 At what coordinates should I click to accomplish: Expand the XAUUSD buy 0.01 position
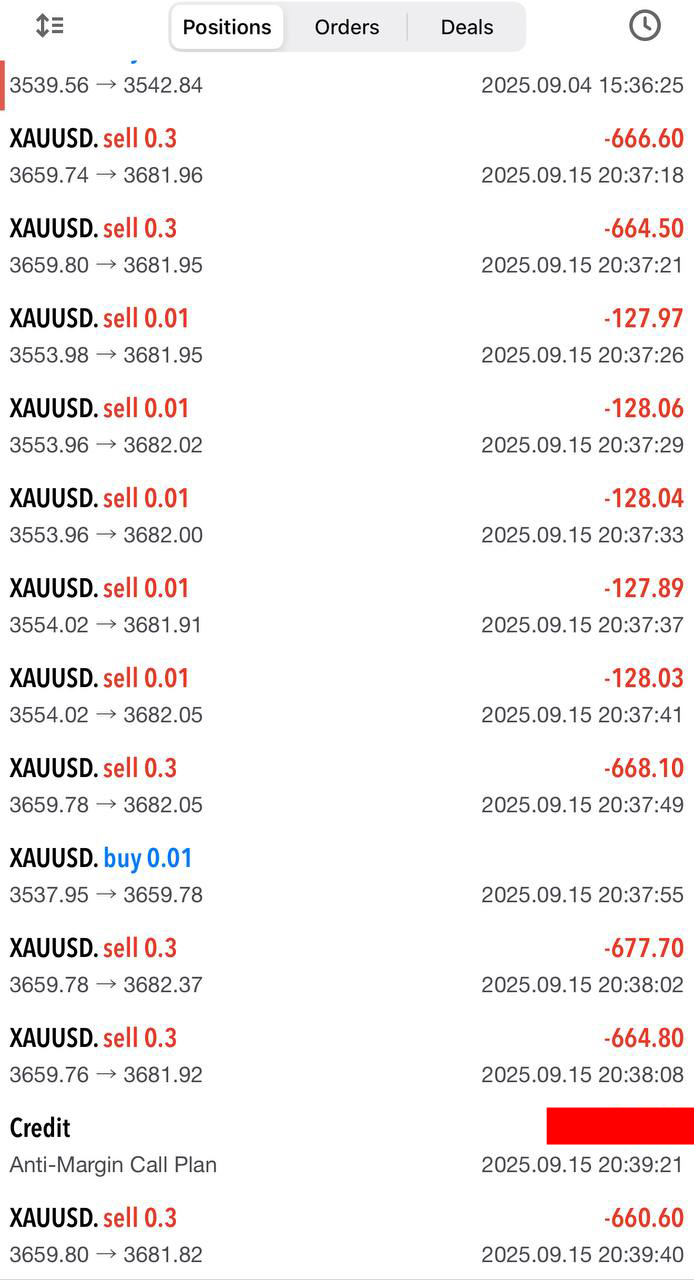(346, 876)
